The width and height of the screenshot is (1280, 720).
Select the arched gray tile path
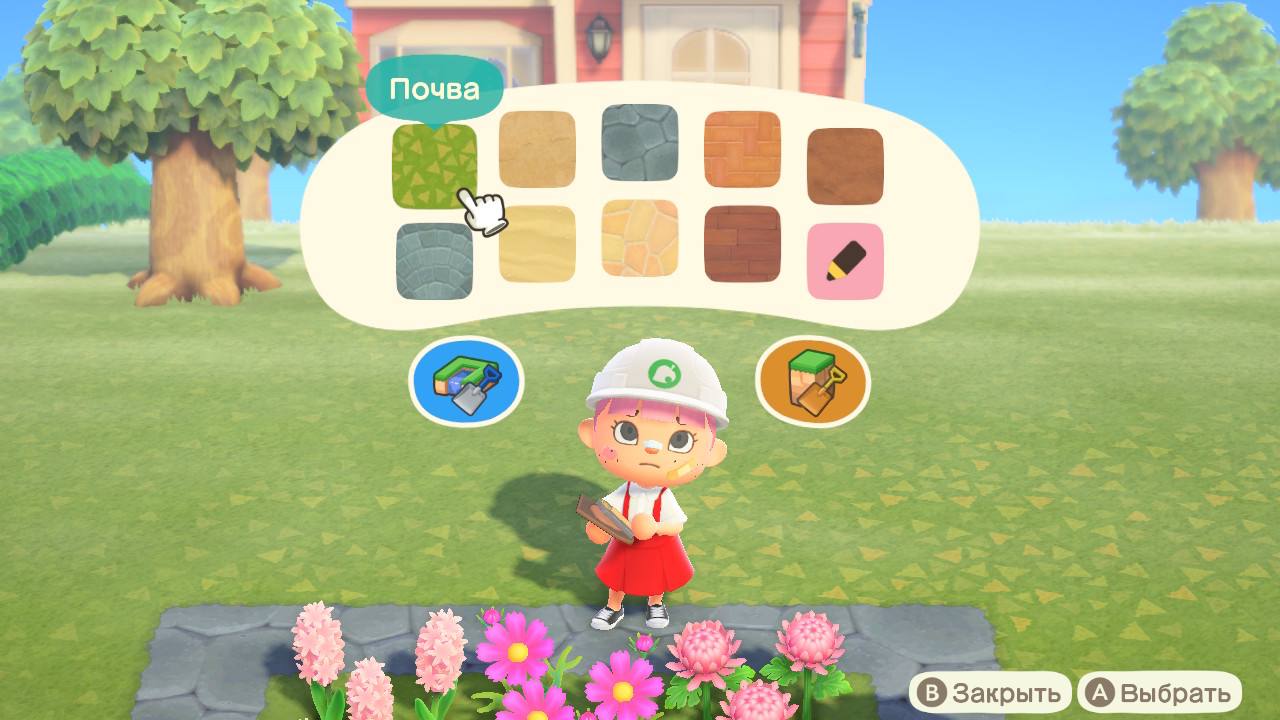coord(434,260)
